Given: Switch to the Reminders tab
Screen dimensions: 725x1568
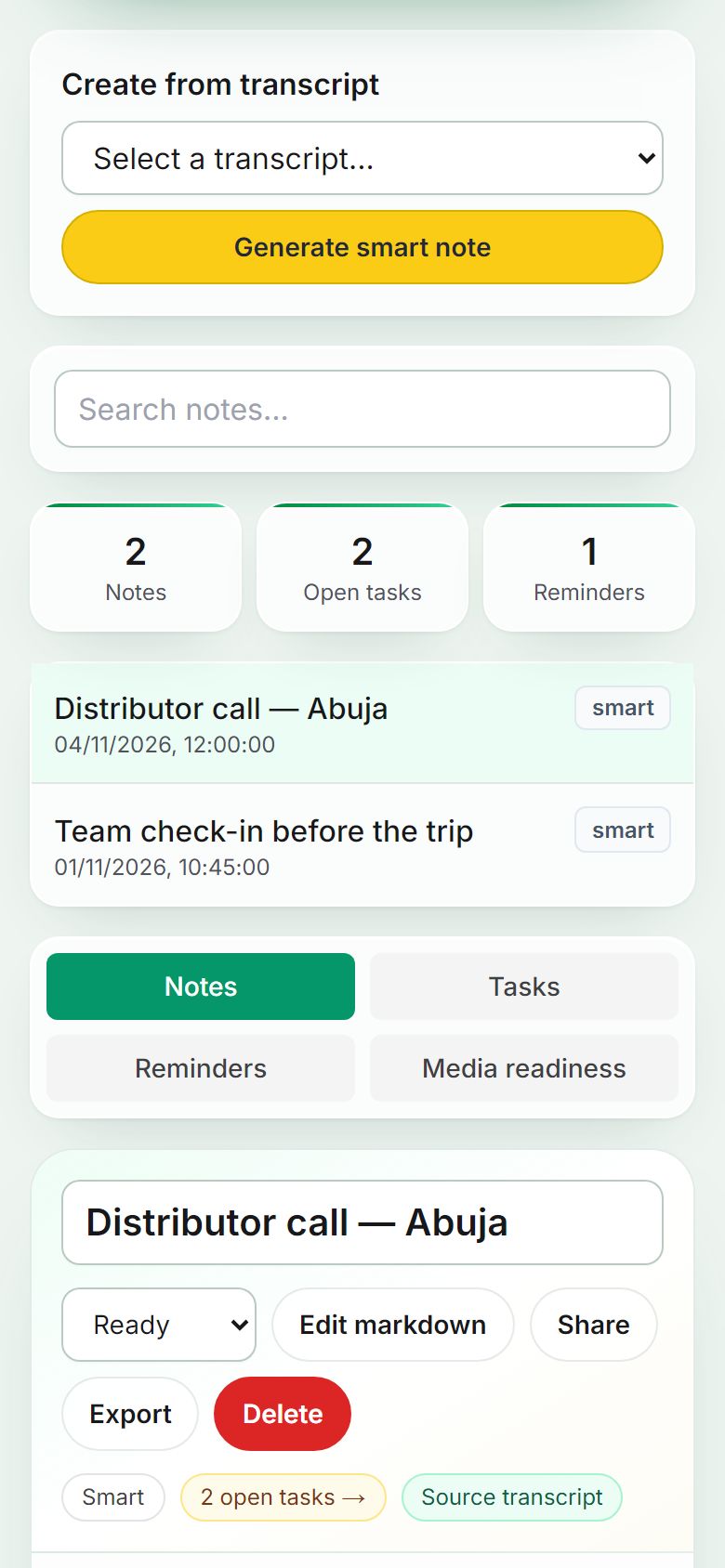Looking at the screenshot, I should pyautogui.click(x=201, y=1068).
